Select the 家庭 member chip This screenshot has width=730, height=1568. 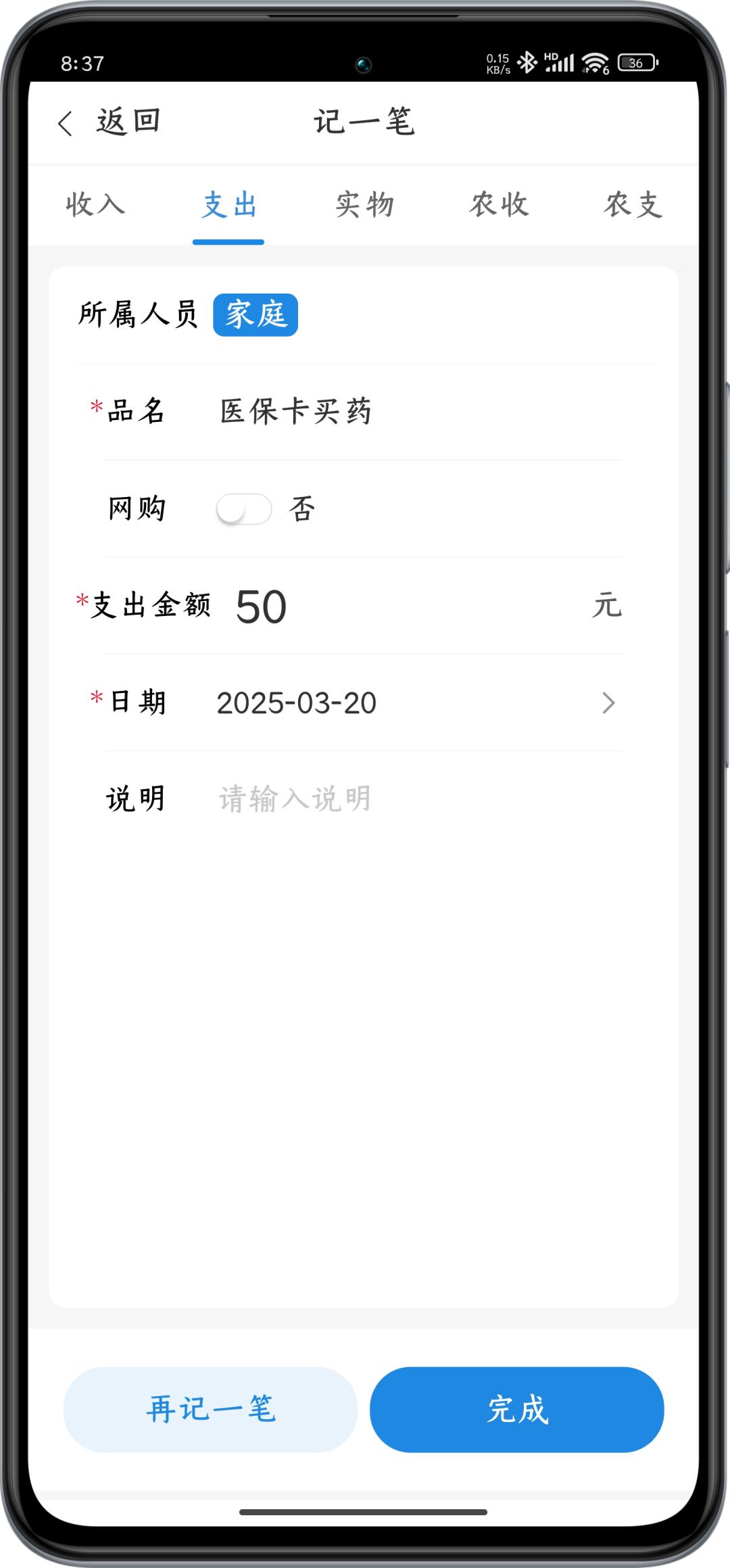(255, 315)
